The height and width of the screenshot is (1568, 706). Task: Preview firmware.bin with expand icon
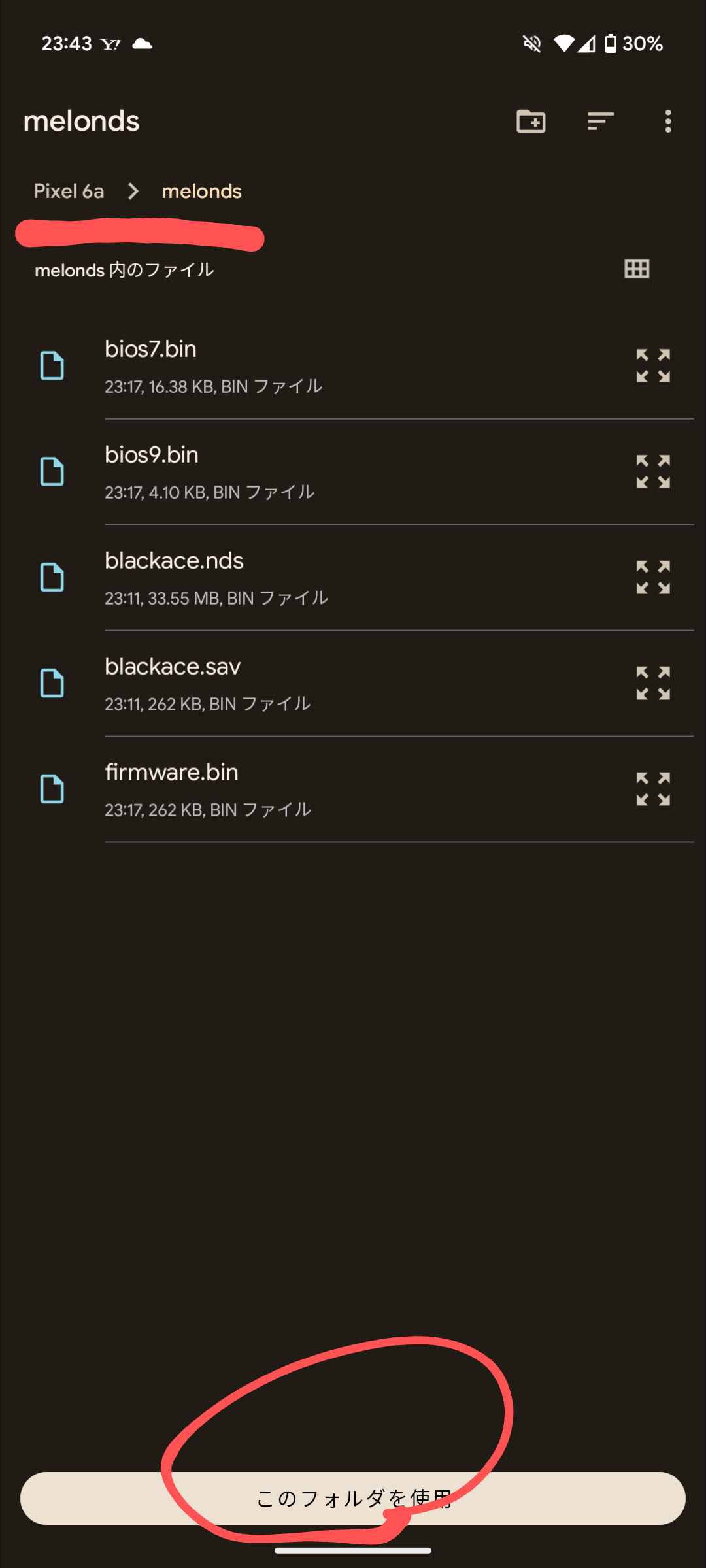click(653, 790)
